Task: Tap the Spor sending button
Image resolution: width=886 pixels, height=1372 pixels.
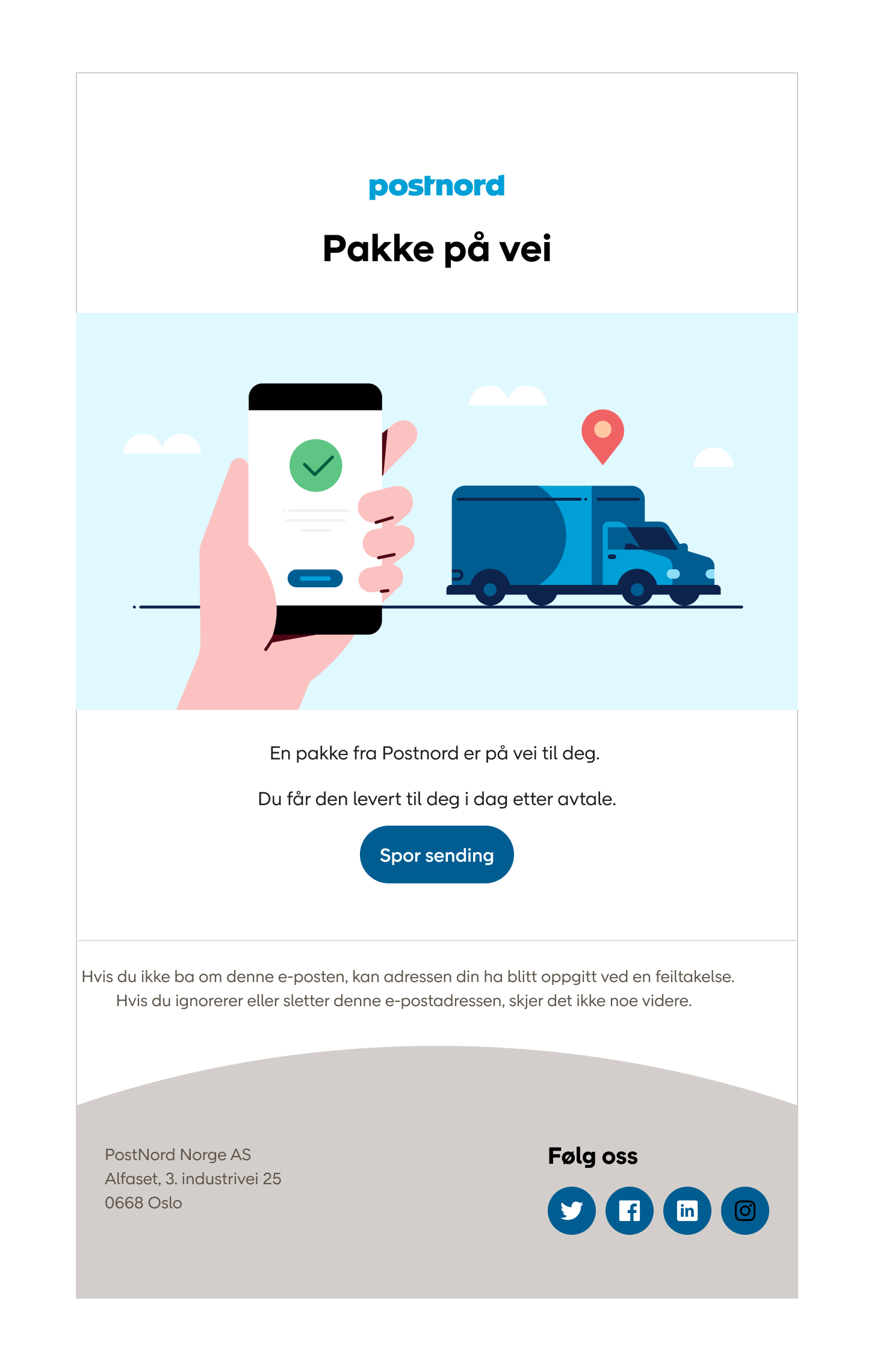Action: [436, 854]
